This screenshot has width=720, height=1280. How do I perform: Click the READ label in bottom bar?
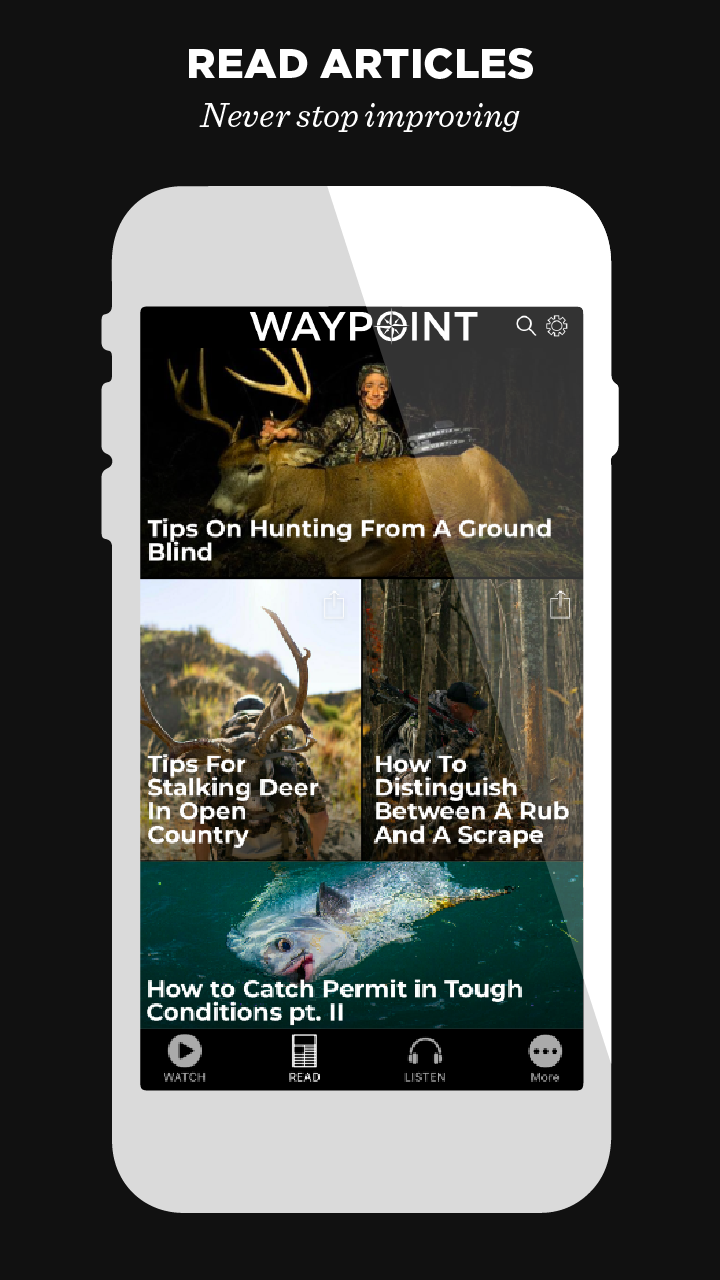(x=304, y=1077)
